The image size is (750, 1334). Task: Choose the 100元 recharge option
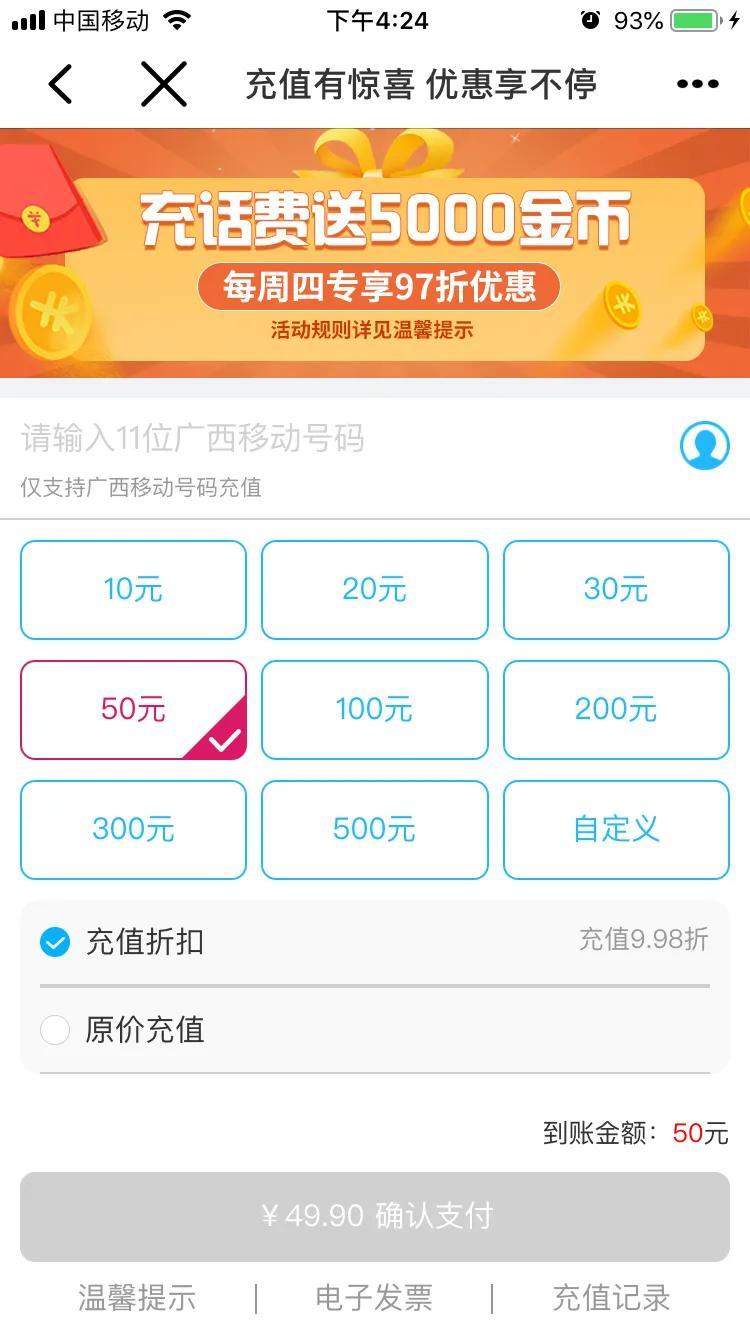pyautogui.click(x=375, y=710)
